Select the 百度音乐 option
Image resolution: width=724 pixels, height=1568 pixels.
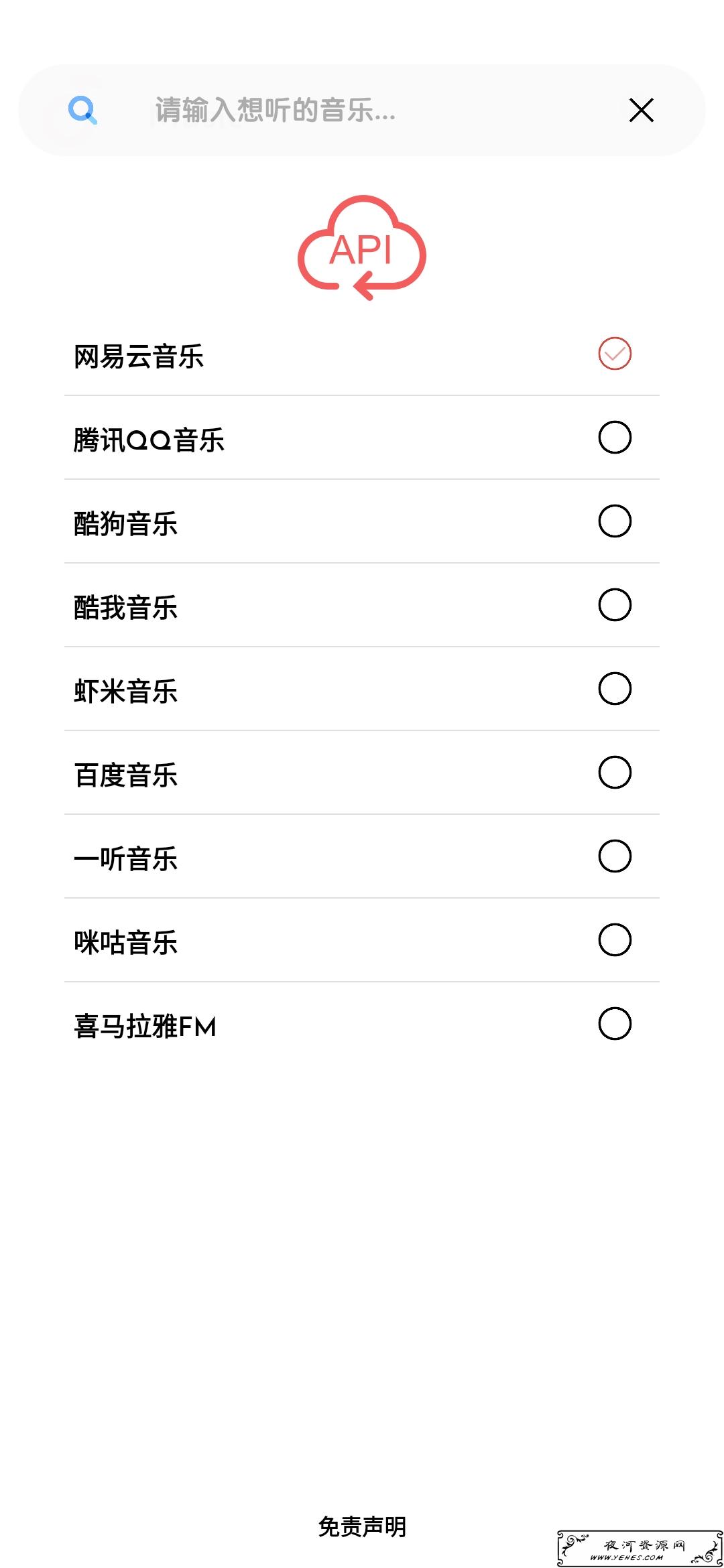362,773
